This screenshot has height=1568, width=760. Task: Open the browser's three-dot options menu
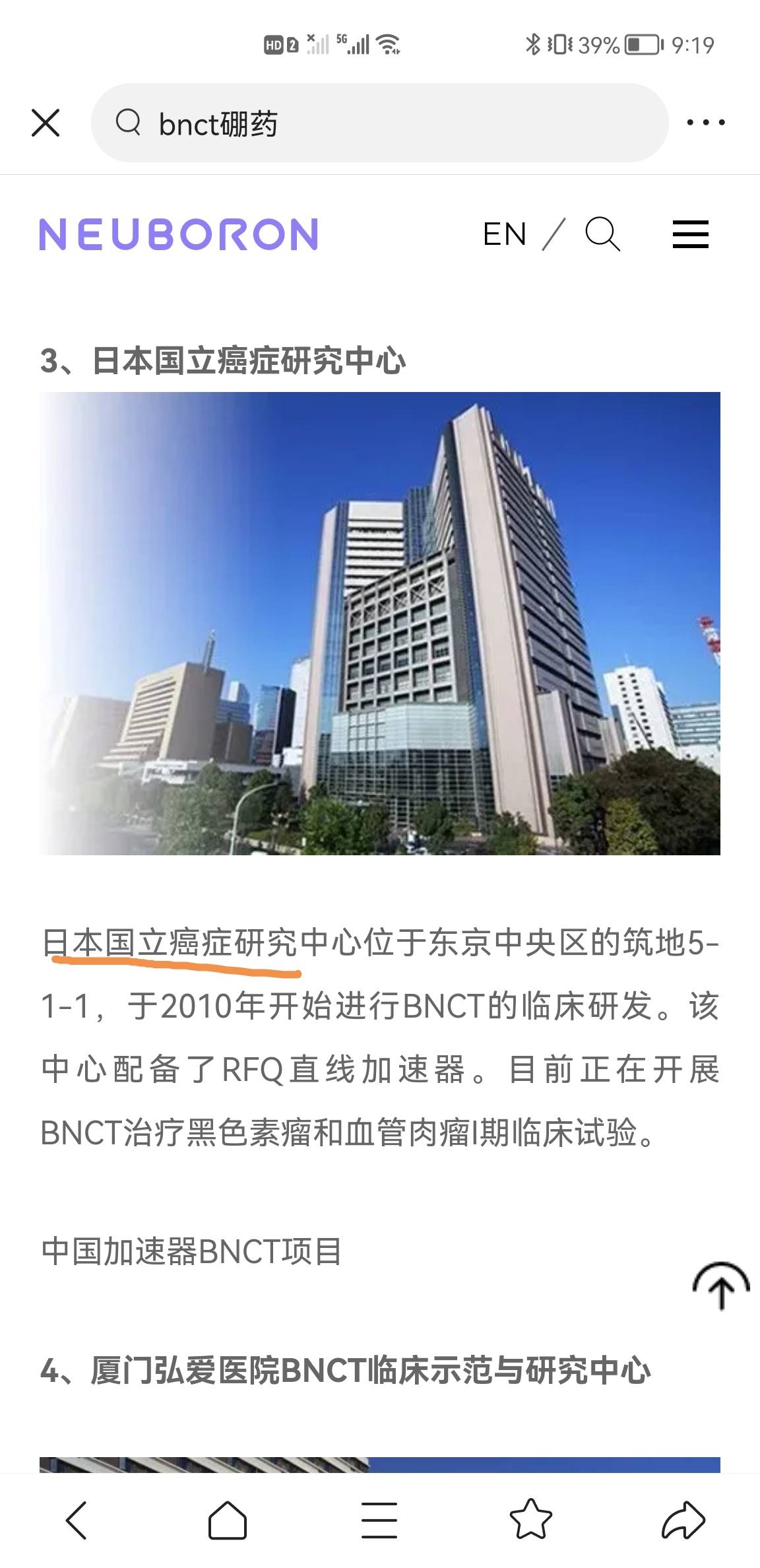705,122
